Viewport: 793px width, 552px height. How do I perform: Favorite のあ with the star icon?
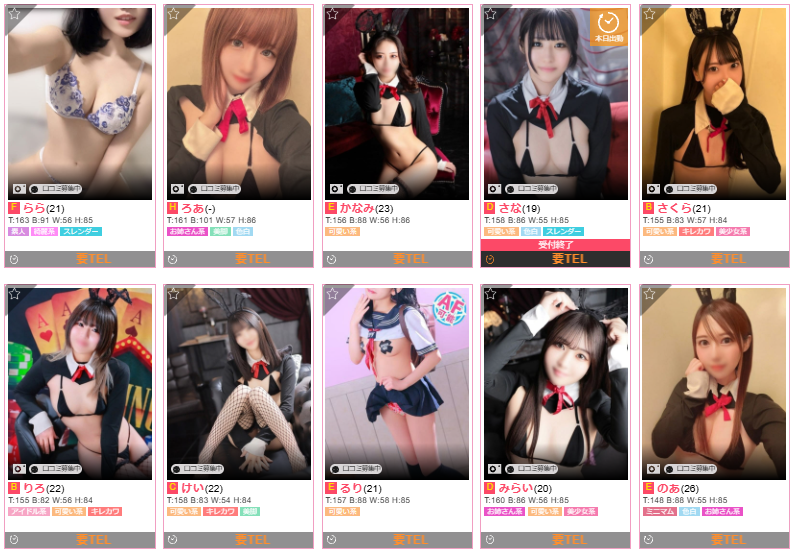649,294
